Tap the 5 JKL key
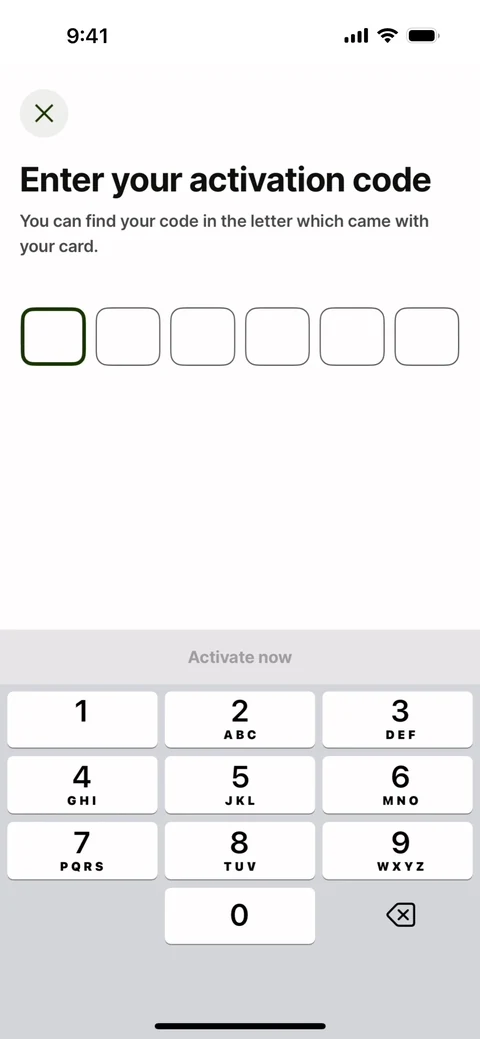This screenshot has height=1039, width=480. coord(240,785)
